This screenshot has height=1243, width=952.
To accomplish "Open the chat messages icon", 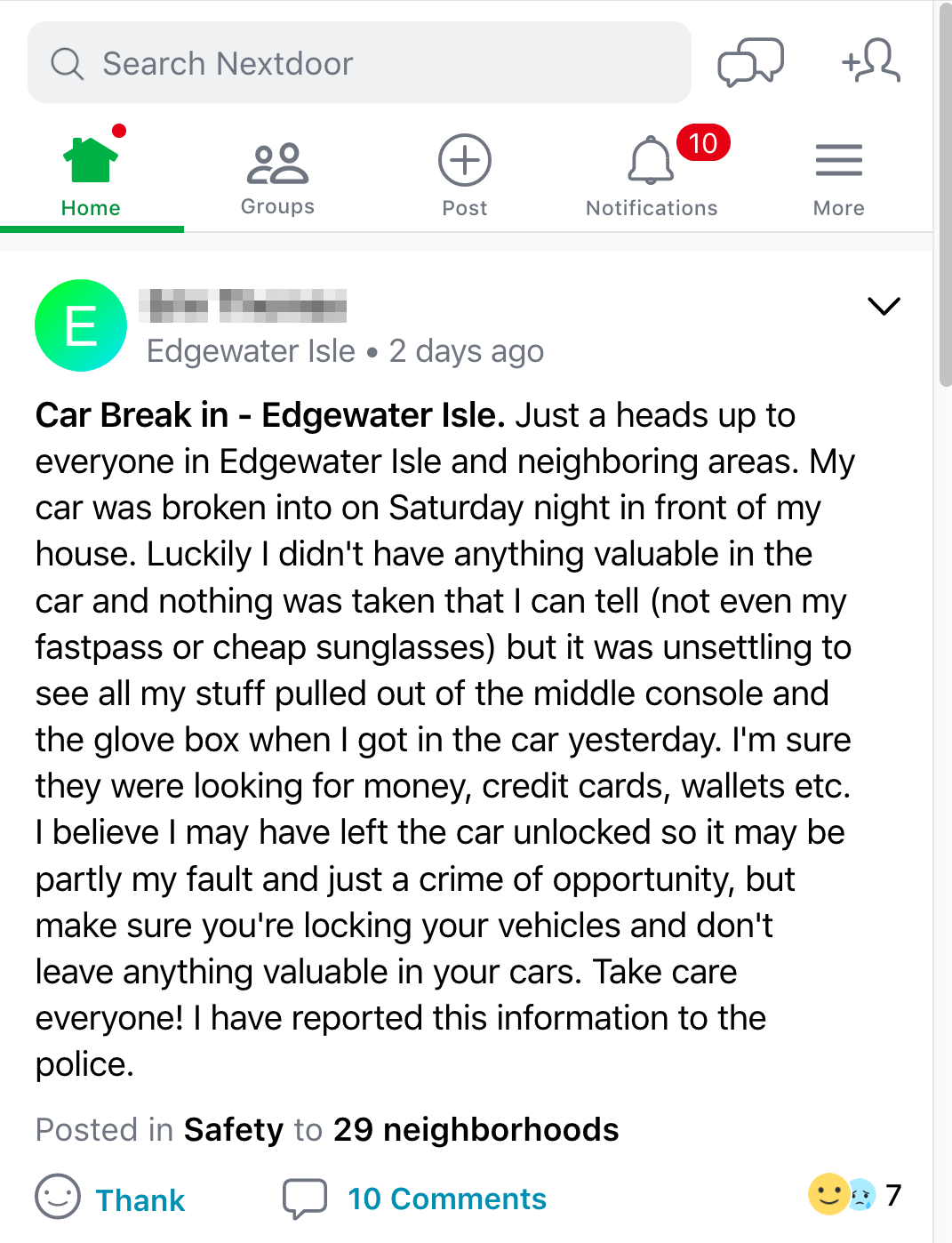I will [x=748, y=60].
